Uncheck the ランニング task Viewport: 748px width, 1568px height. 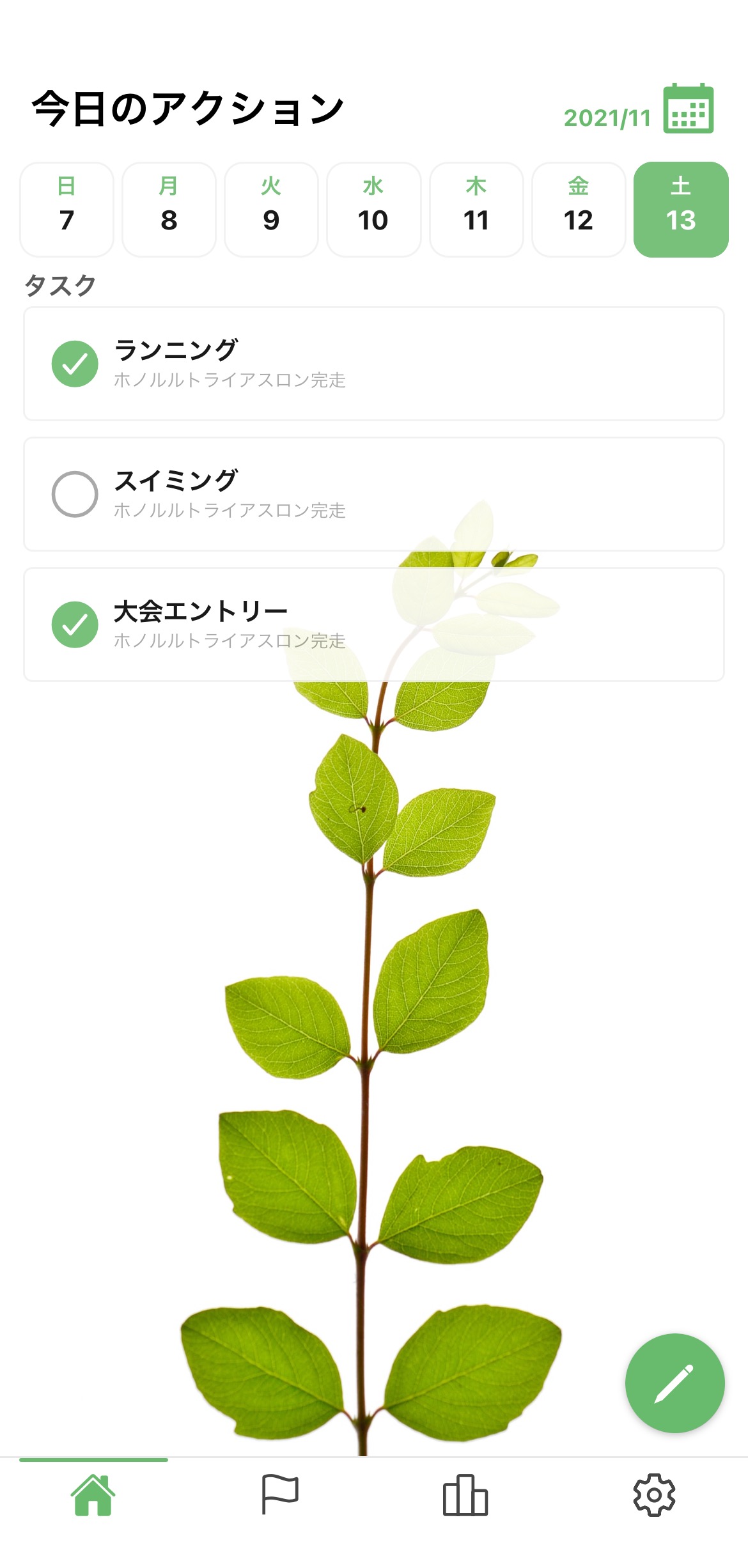[75, 364]
